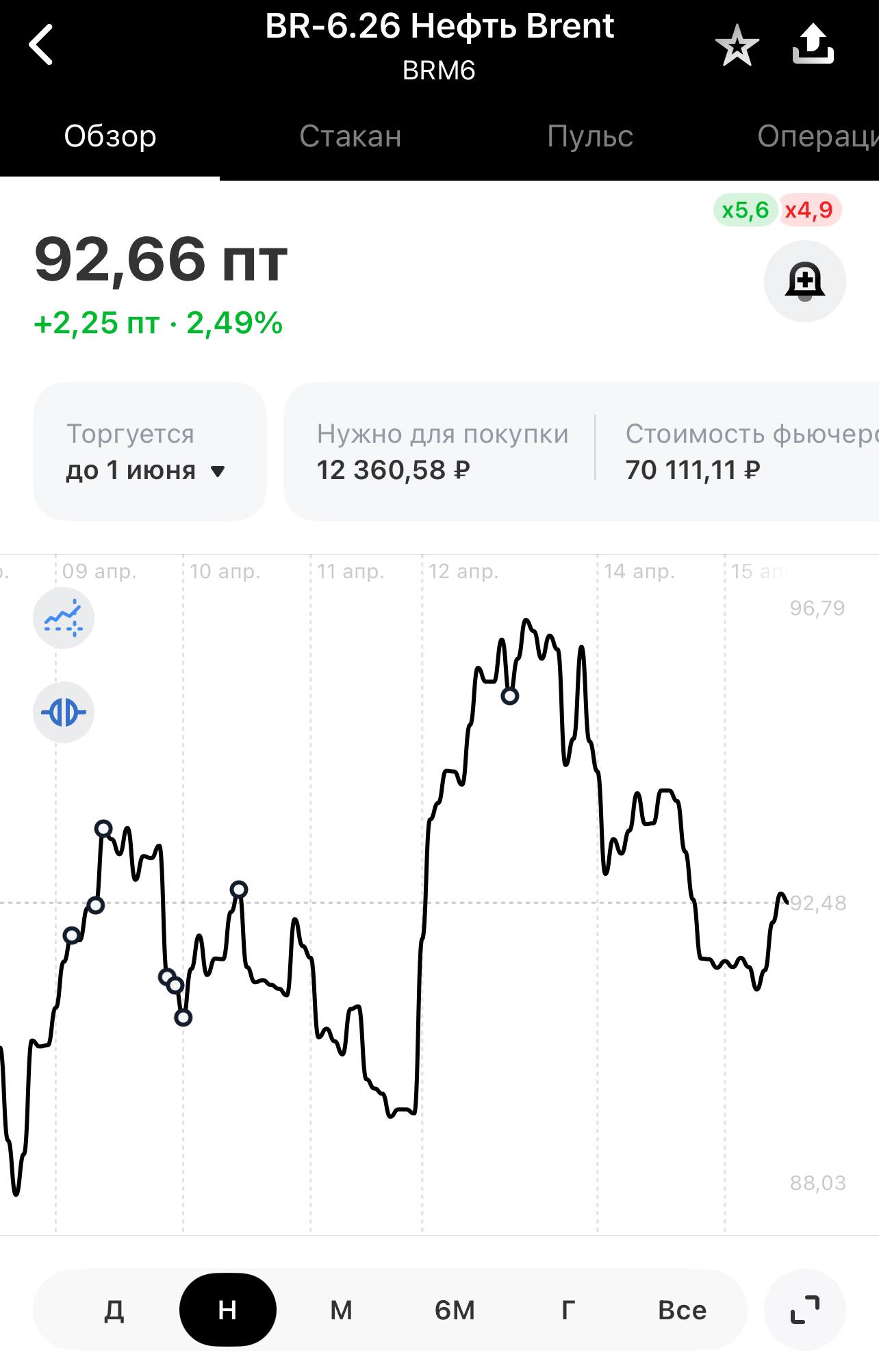Open chart indicators settings icon
Screen dimensions: 879x1372
pos(64,619)
